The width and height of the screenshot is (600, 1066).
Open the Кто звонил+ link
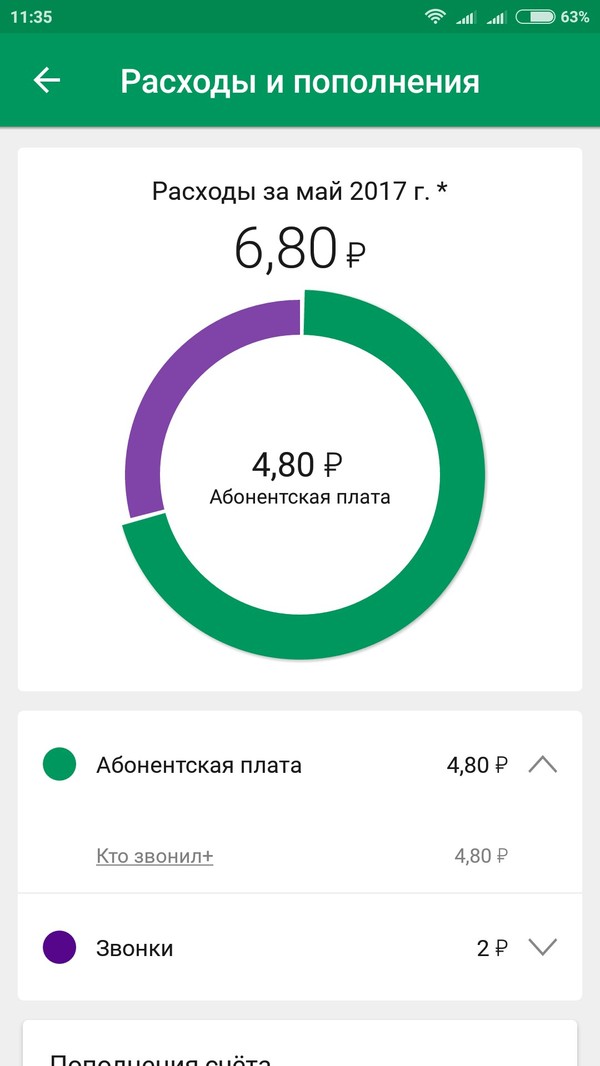point(155,856)
